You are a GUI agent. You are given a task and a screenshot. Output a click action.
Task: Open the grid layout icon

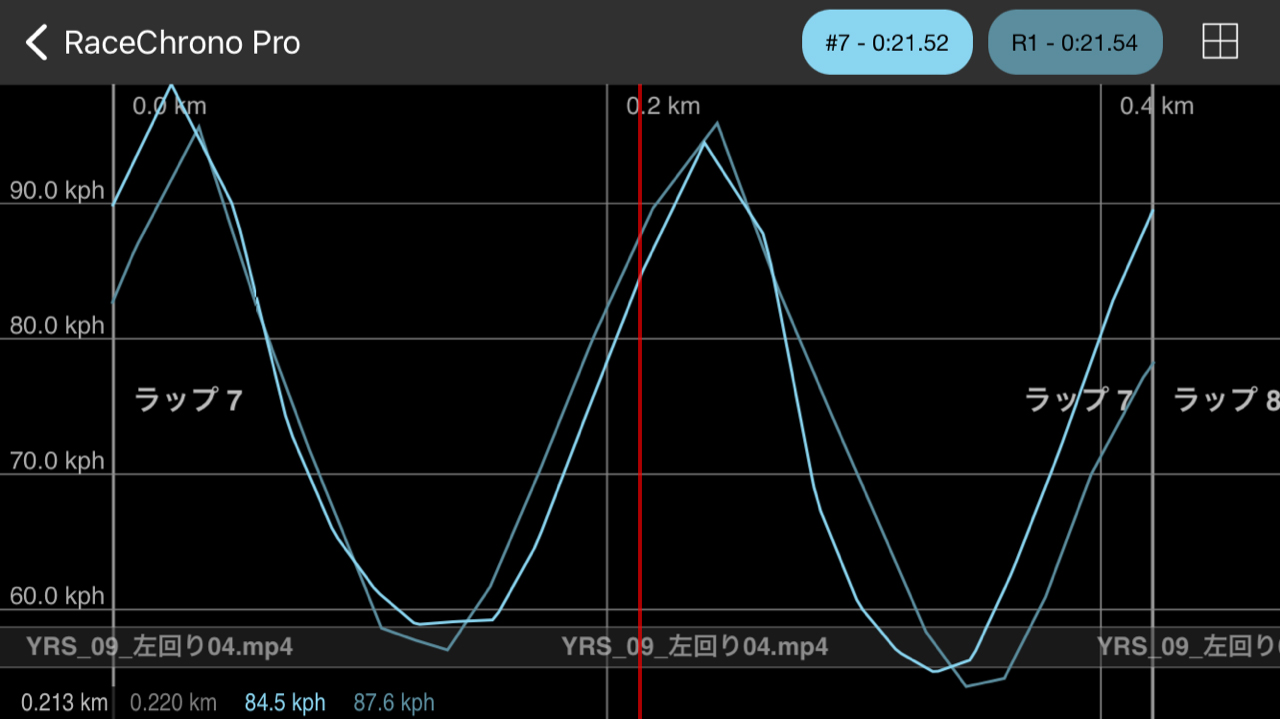pos(1219,42)
